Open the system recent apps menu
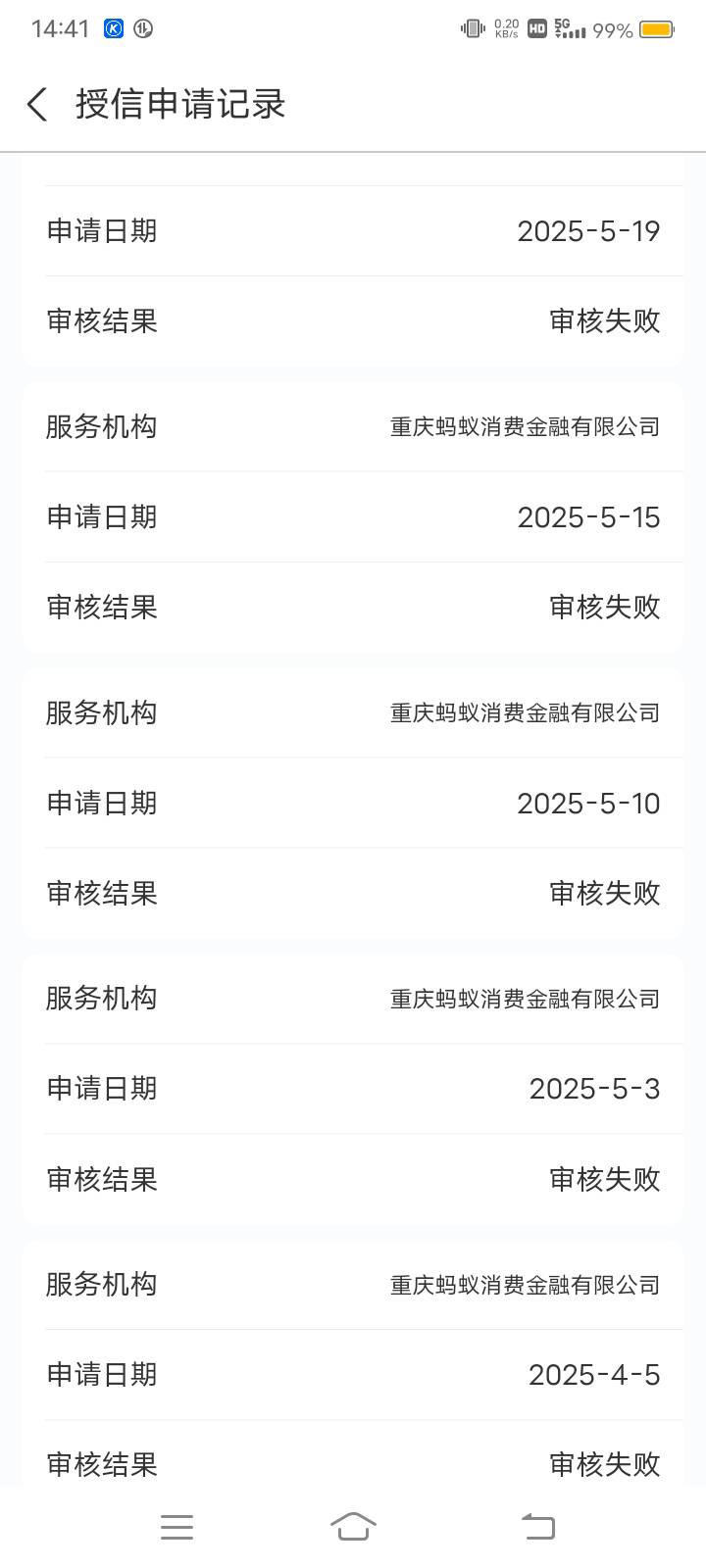706x1568 pixels. pos(176,1527)
